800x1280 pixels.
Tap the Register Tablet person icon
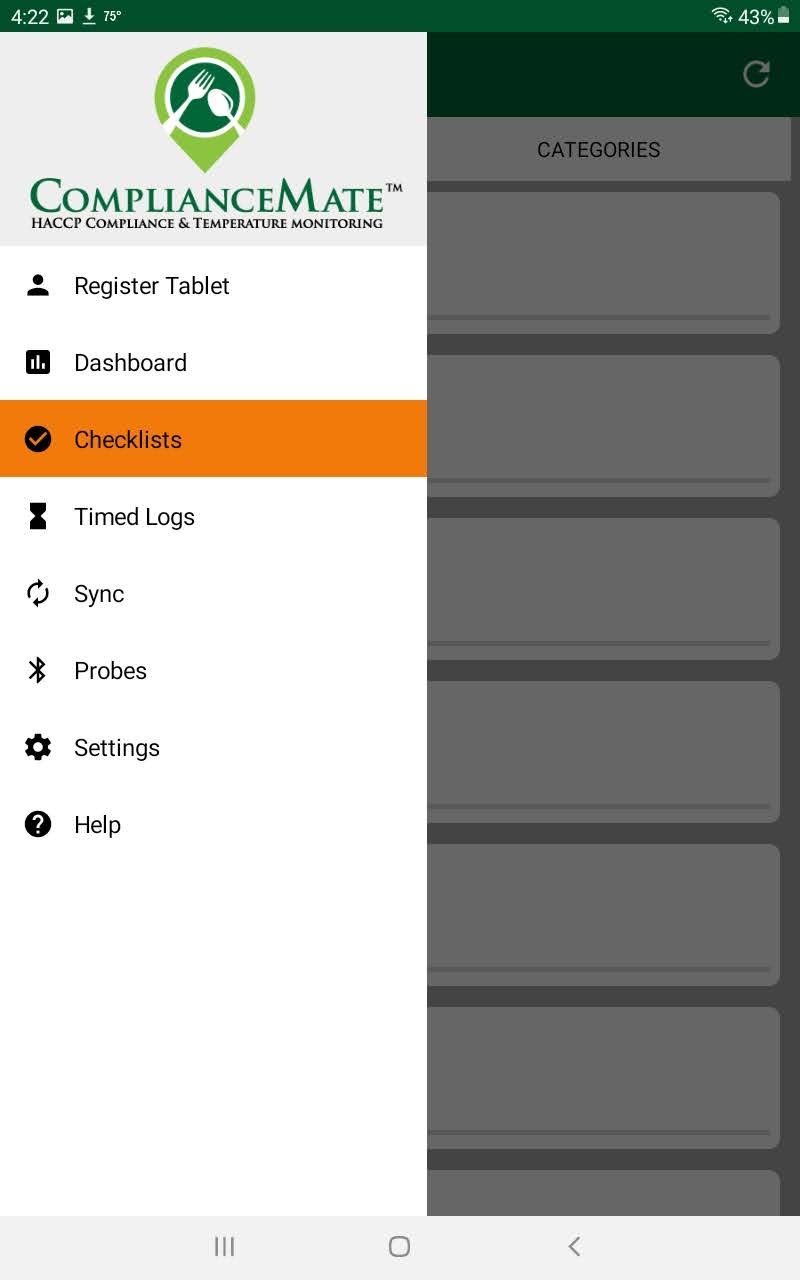point(37,285)
